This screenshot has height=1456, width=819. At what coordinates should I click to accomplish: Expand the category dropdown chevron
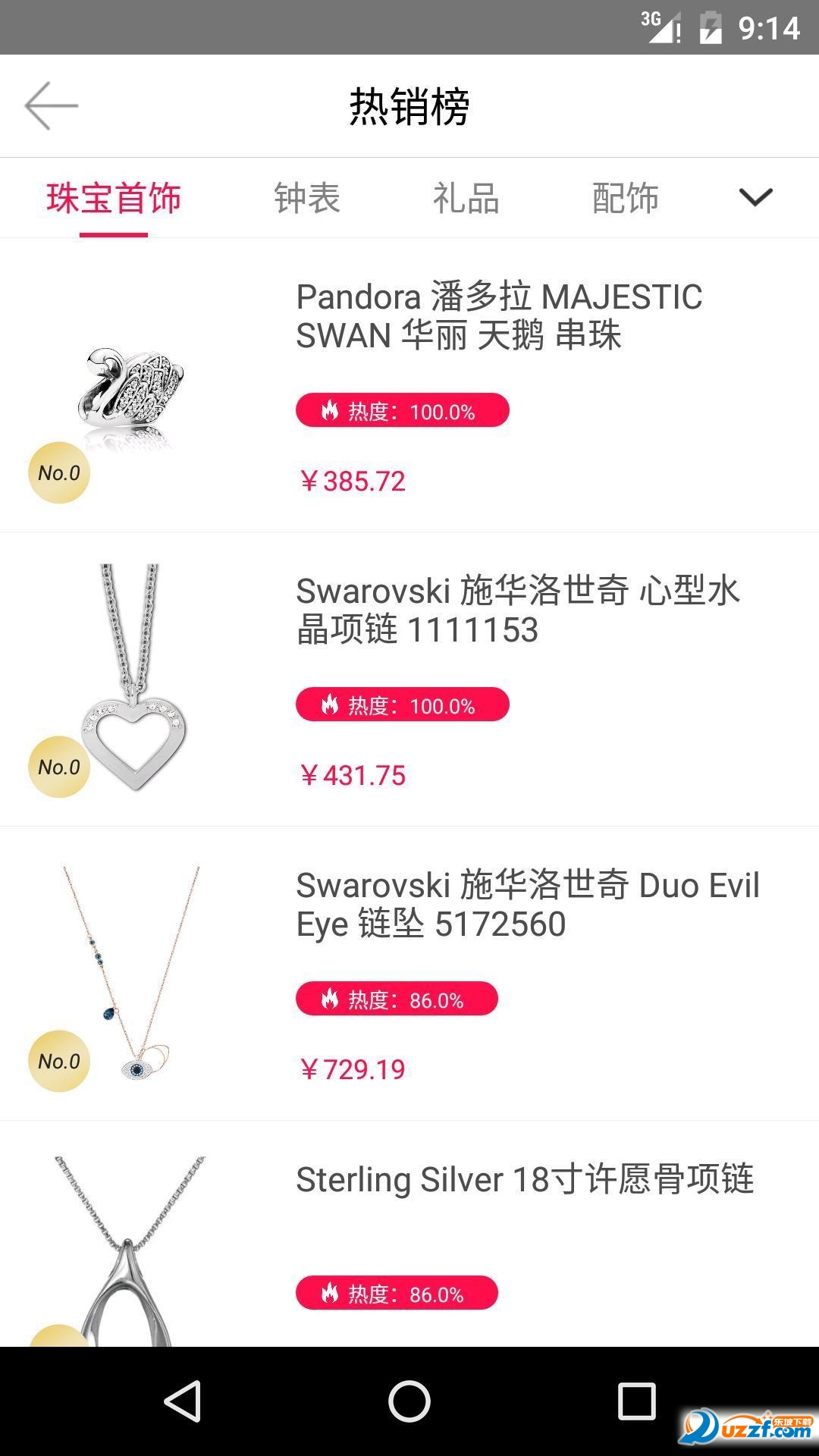tap(755, 197)
